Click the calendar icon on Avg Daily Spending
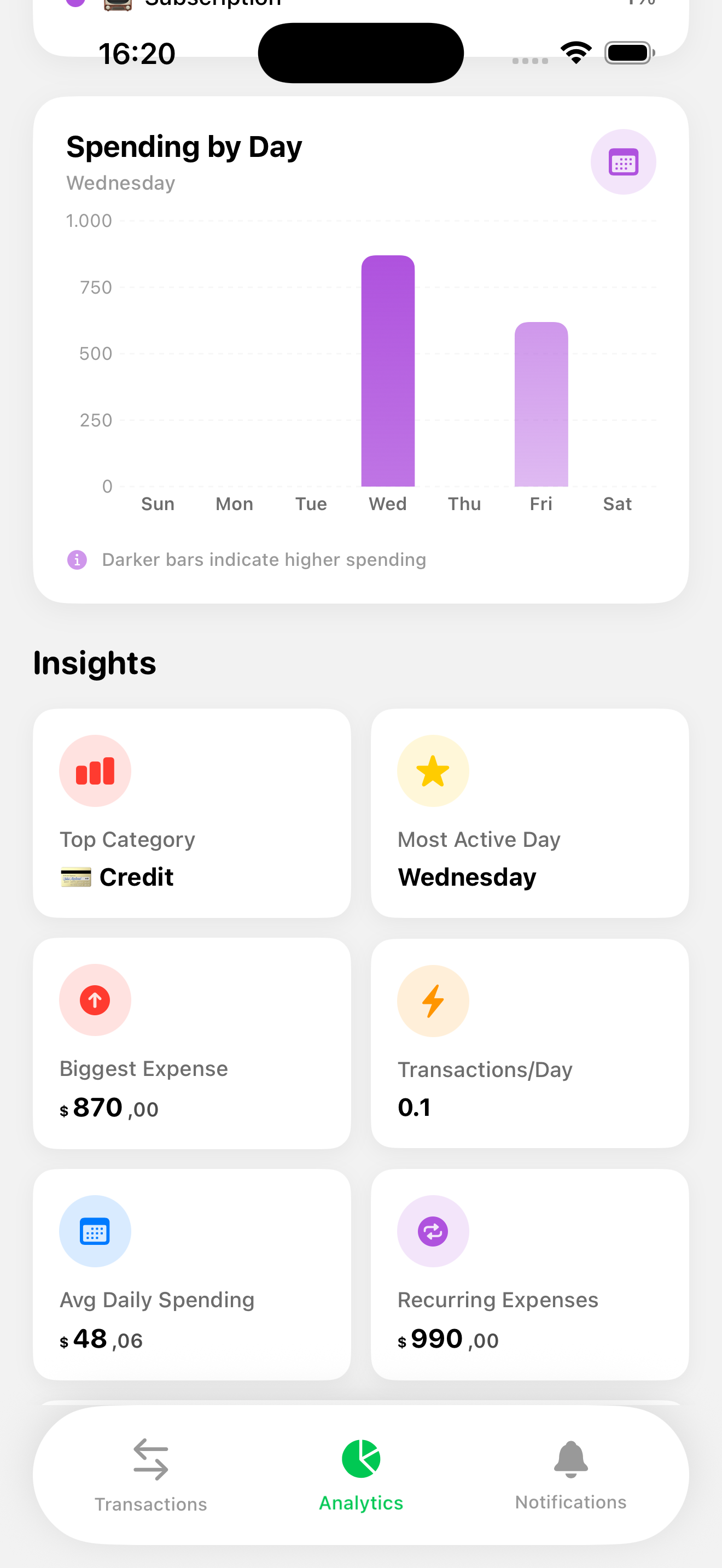Screen dimensions: 722x1568 tap(95, 1230)
